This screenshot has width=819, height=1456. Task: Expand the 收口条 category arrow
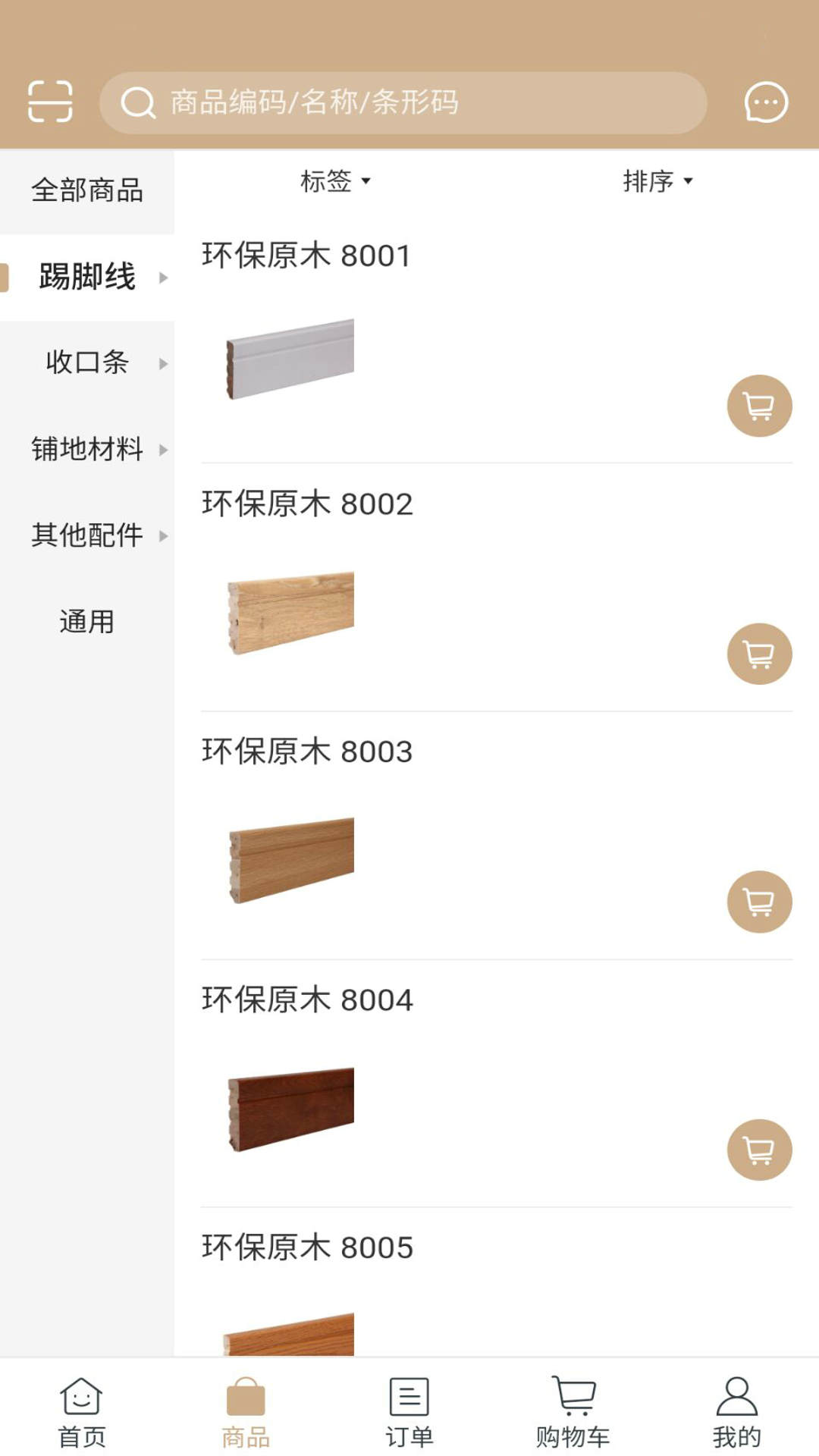[x=163, y=364]
